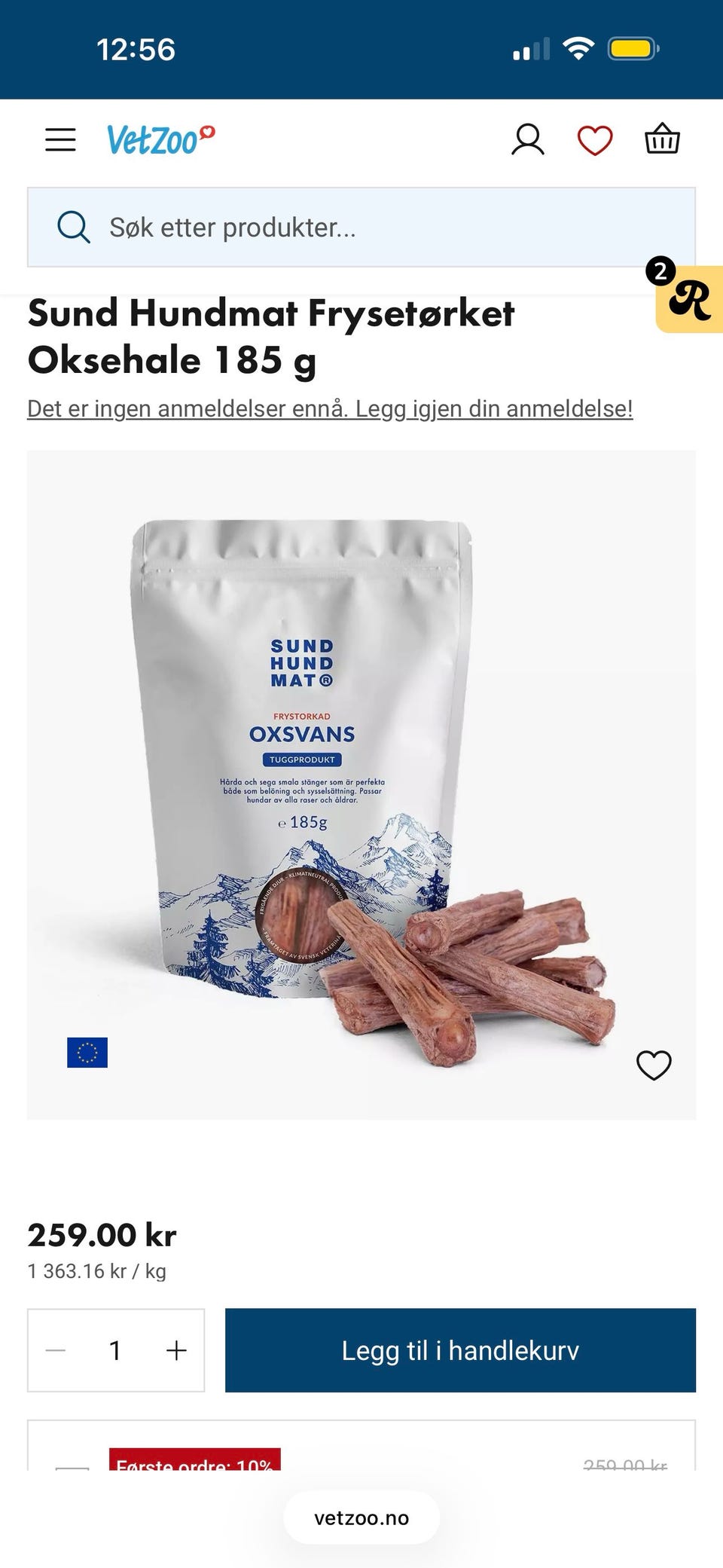Open the user account icon

pos(527,139)
